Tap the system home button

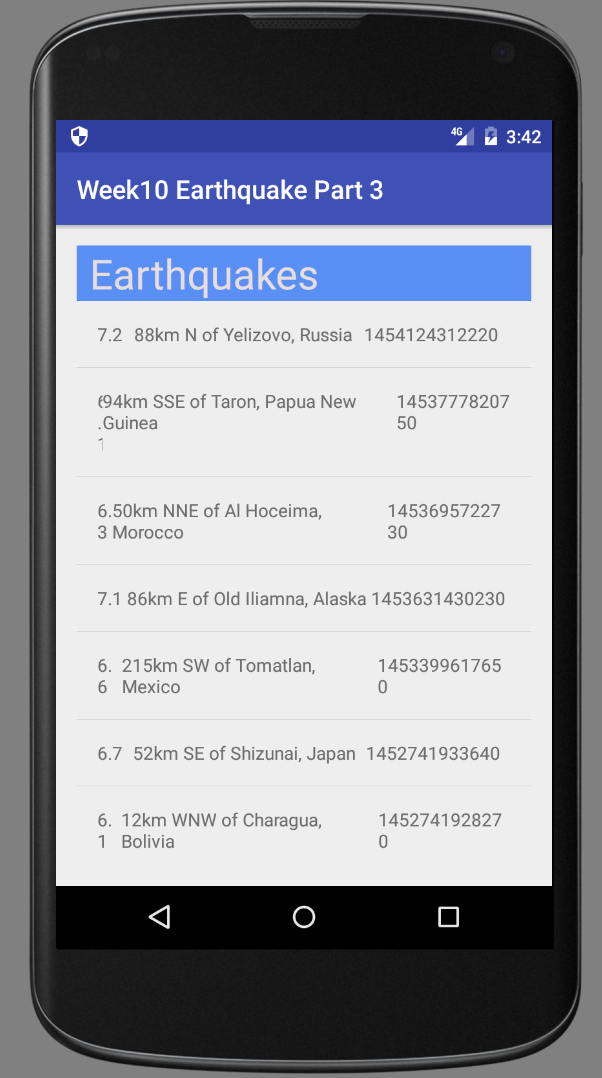[304, 917]
